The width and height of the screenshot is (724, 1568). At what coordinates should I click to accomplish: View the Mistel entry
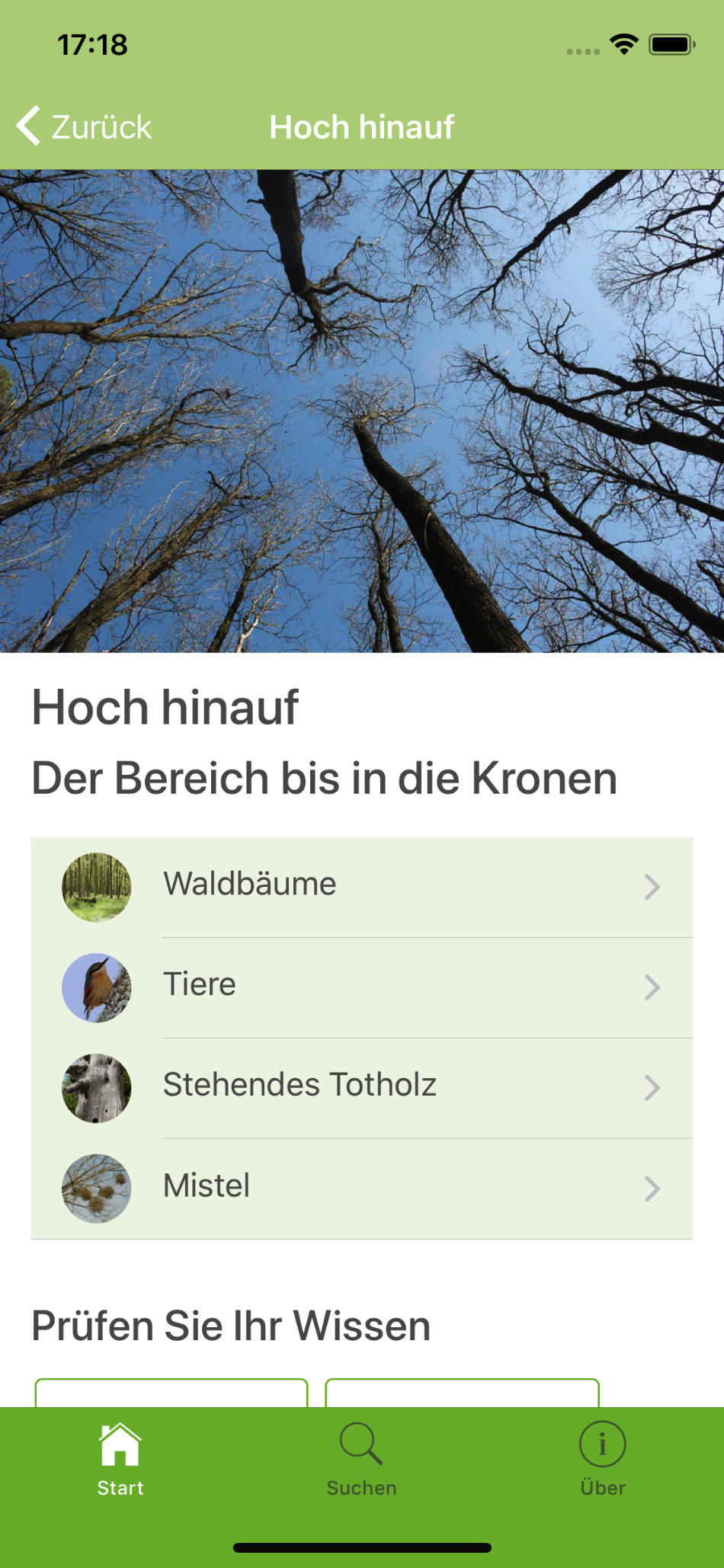coord(361,1189)
